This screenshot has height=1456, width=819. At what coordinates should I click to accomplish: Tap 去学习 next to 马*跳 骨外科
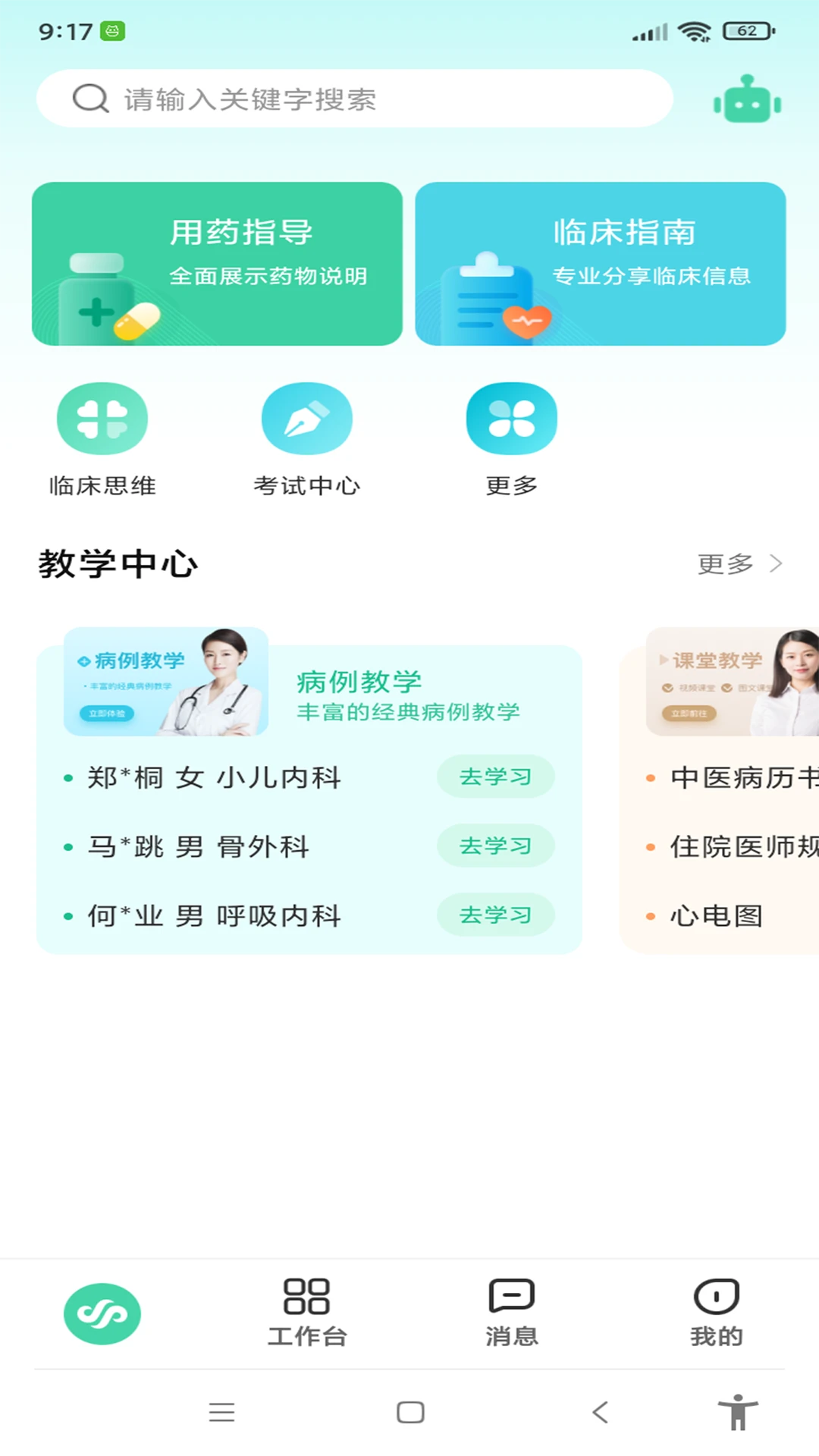tap(495, 846)
